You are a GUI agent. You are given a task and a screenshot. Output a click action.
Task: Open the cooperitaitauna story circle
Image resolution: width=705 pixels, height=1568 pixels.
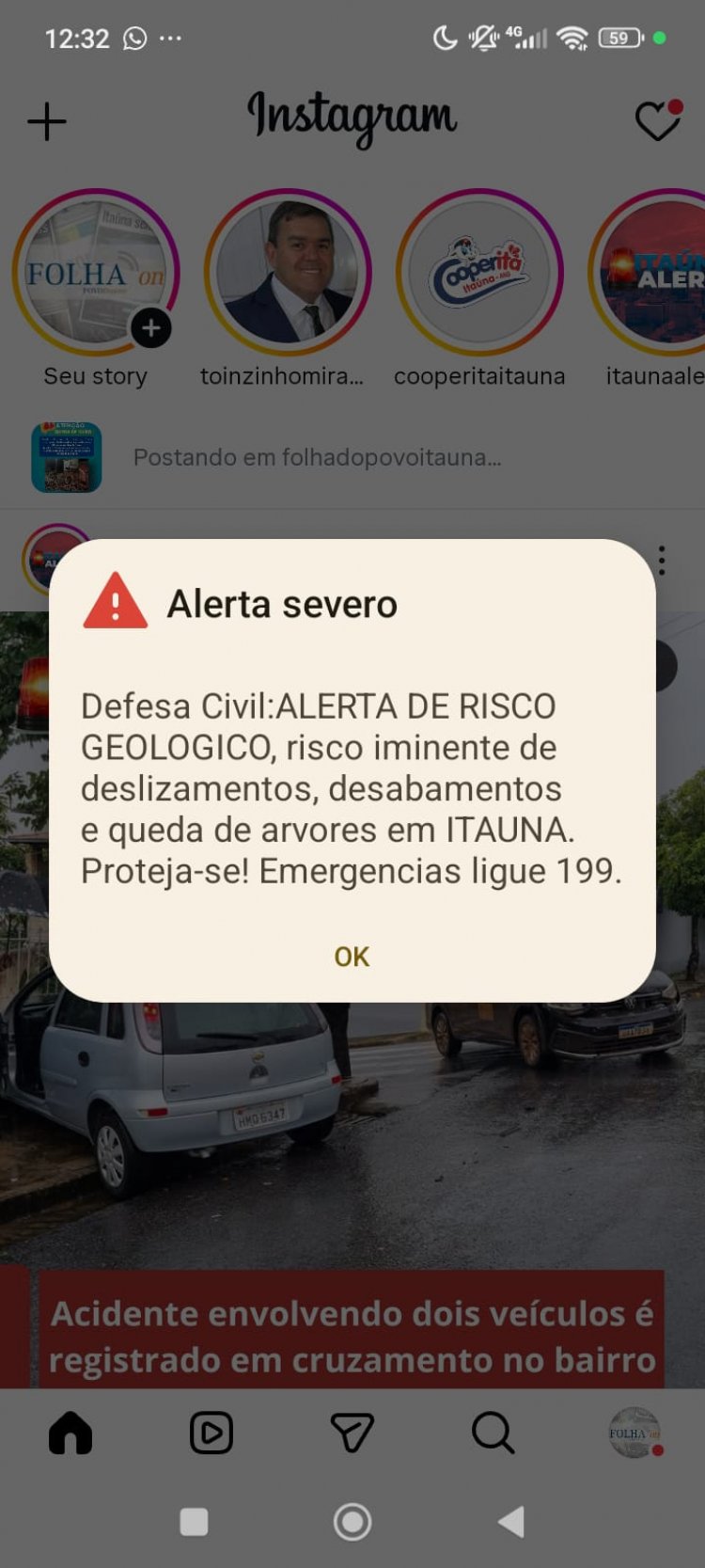(x=480, y=272)
